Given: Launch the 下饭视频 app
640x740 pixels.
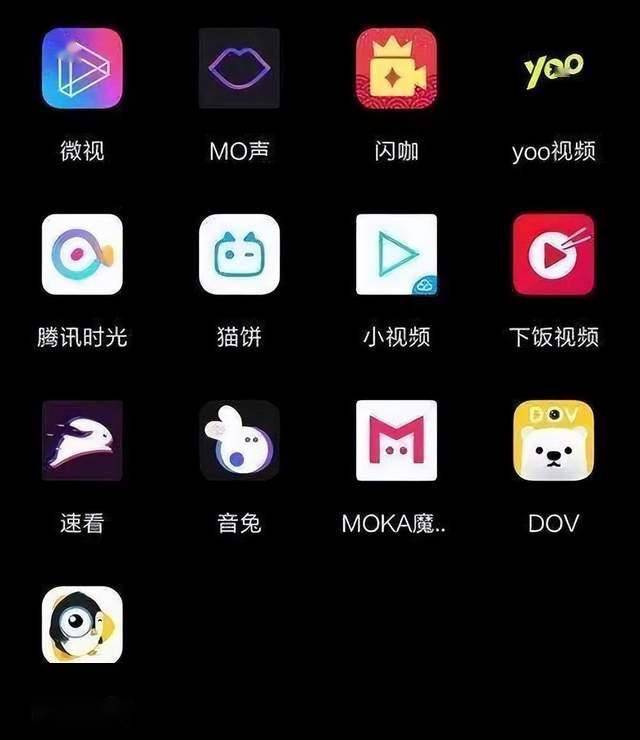Looking at the screenshot, I should coord(553,254).
